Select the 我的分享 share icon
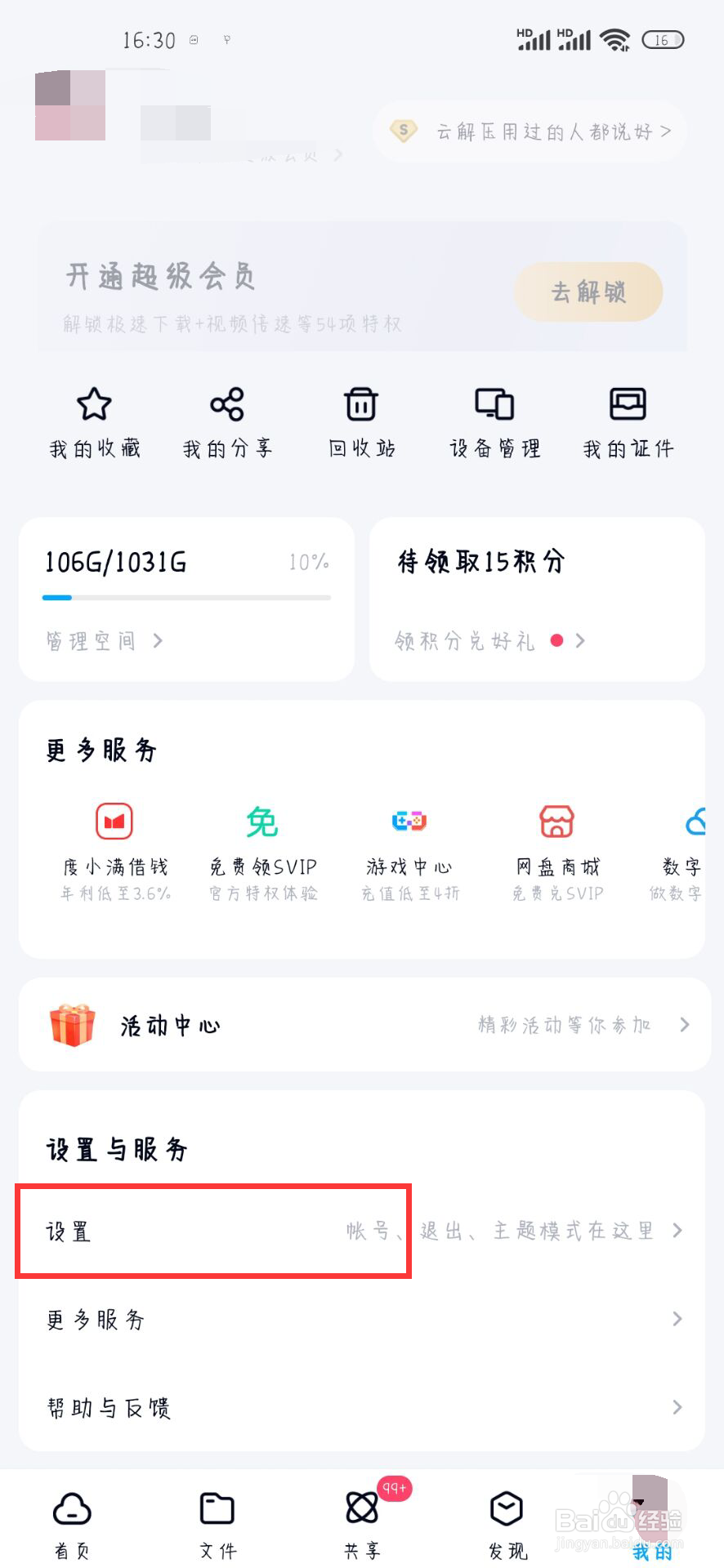The image size is (724, 1568). tap(227, 421)
